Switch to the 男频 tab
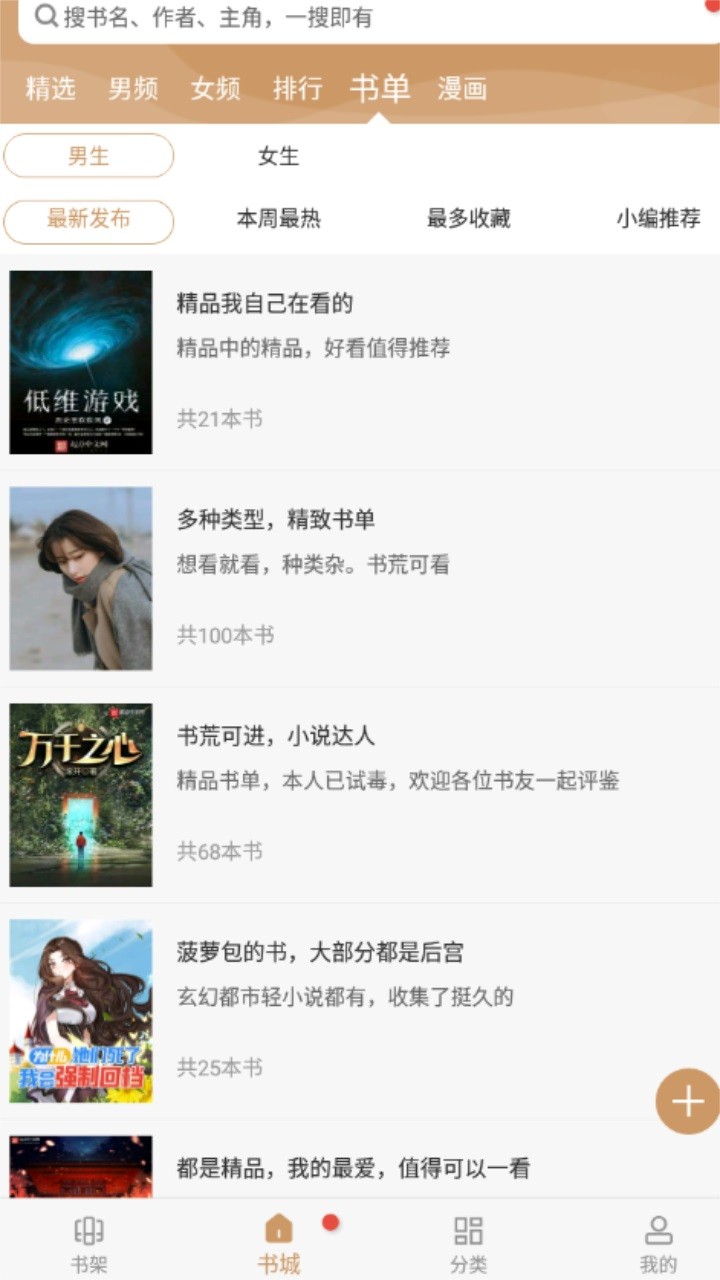This screenshot has height=1280, width=720. click(x=133, y=88)
